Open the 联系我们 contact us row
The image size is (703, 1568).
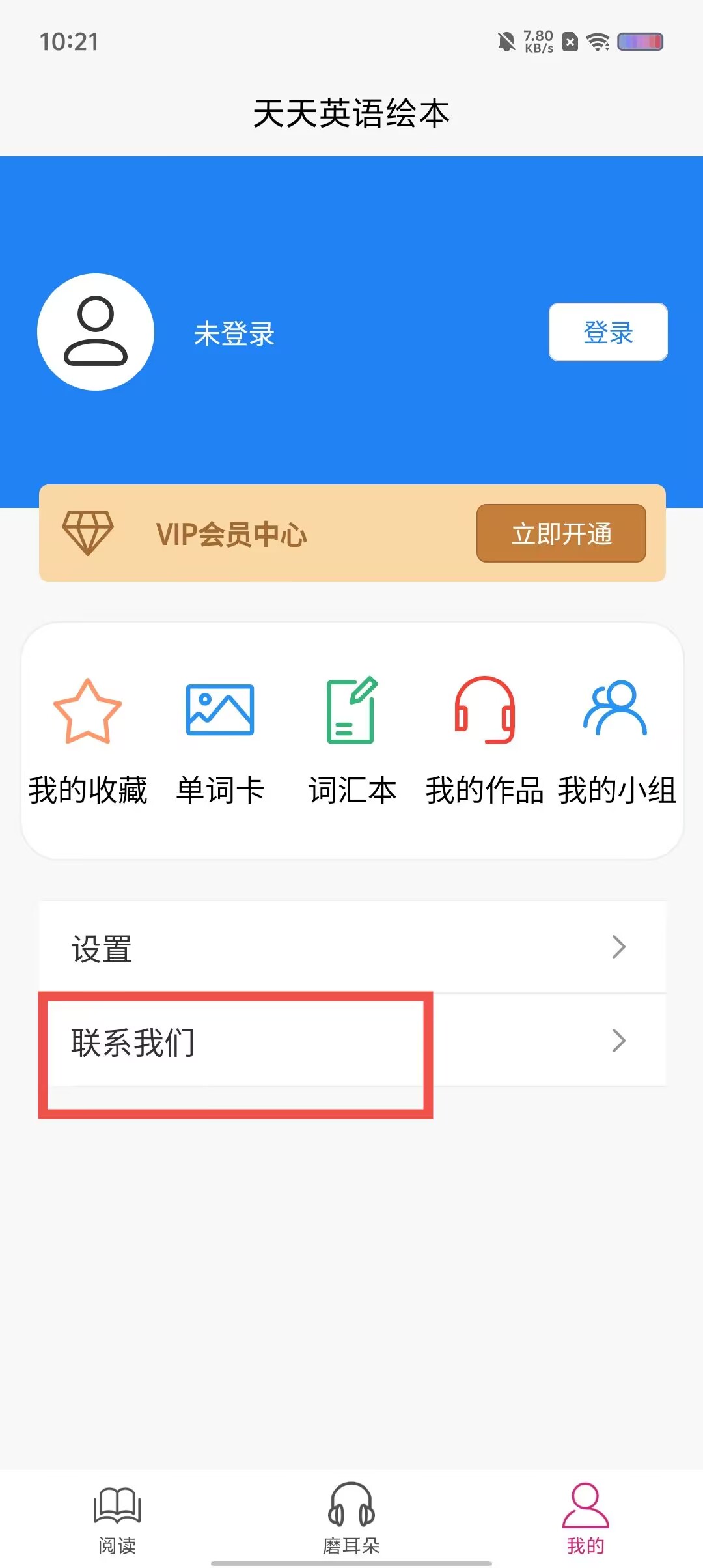(x=351, y=1041)
